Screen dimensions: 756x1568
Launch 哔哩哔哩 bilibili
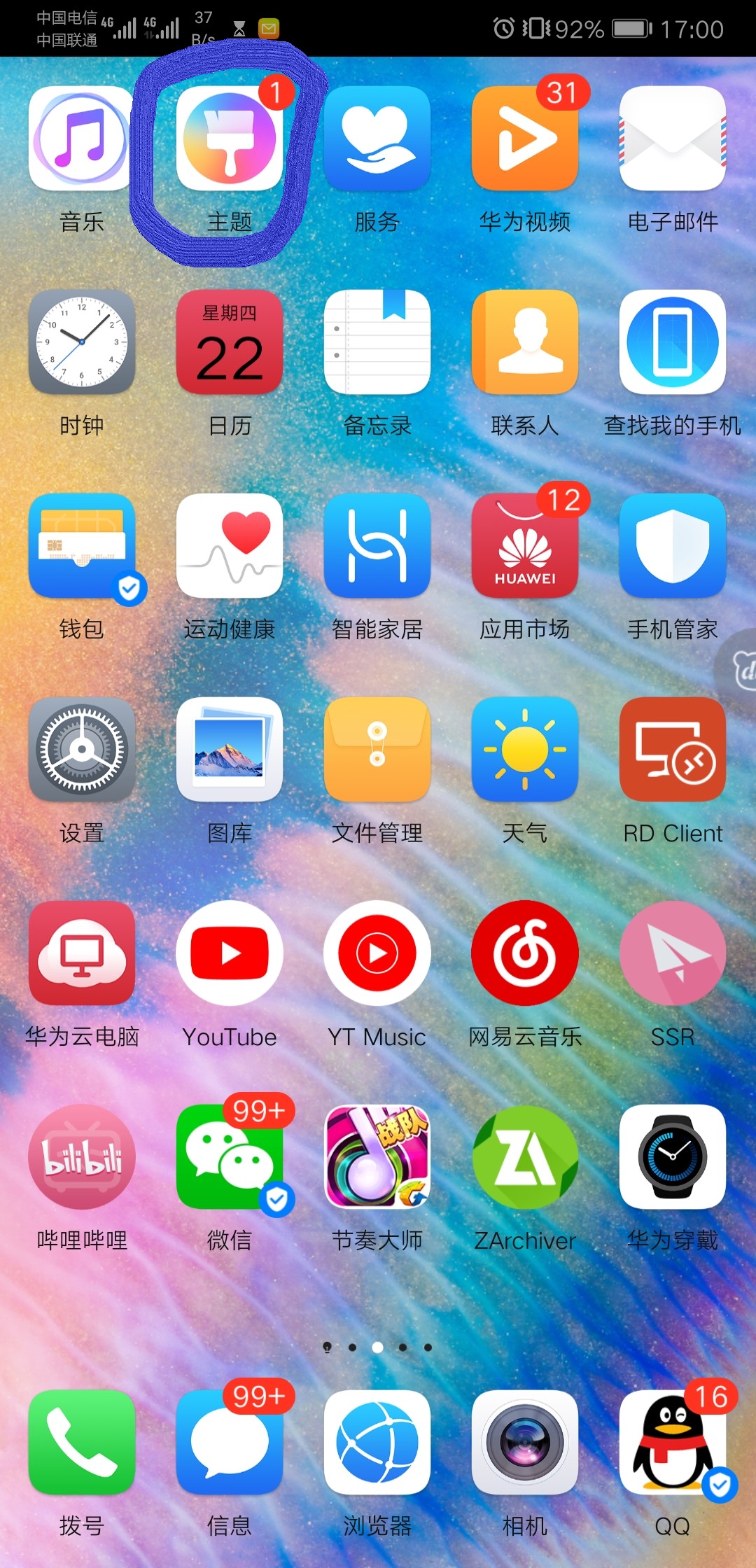(82, 1157)
